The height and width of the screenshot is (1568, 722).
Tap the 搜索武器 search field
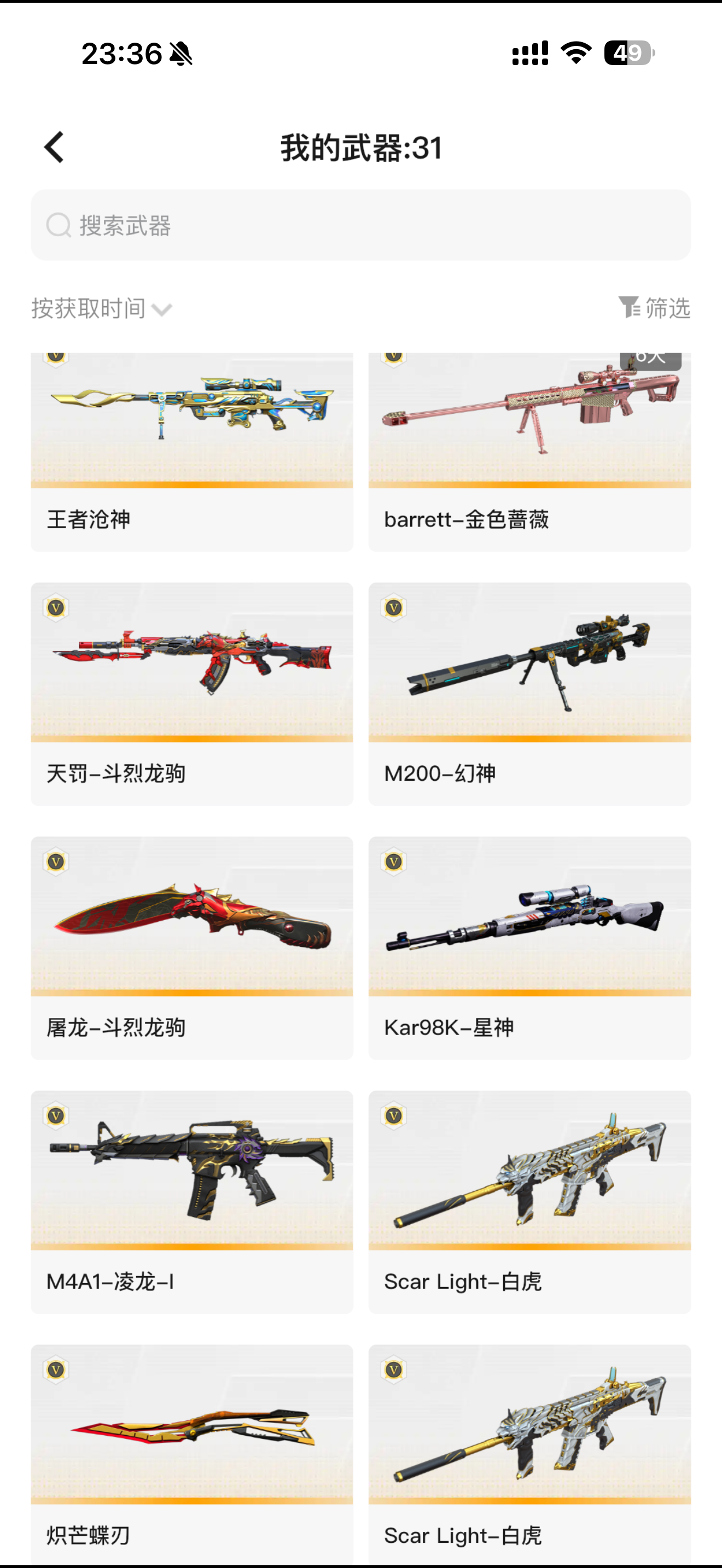click(361, 225)
